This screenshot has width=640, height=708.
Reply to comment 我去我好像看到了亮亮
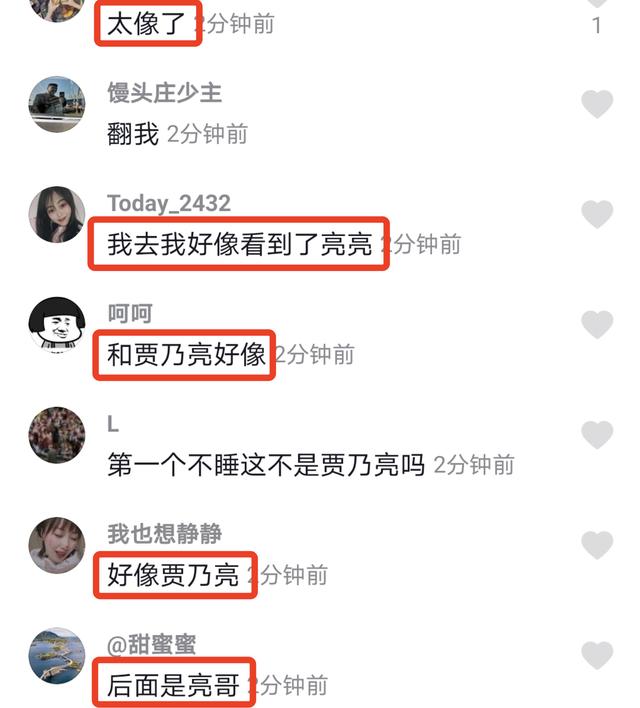click(x=239, y=245)
